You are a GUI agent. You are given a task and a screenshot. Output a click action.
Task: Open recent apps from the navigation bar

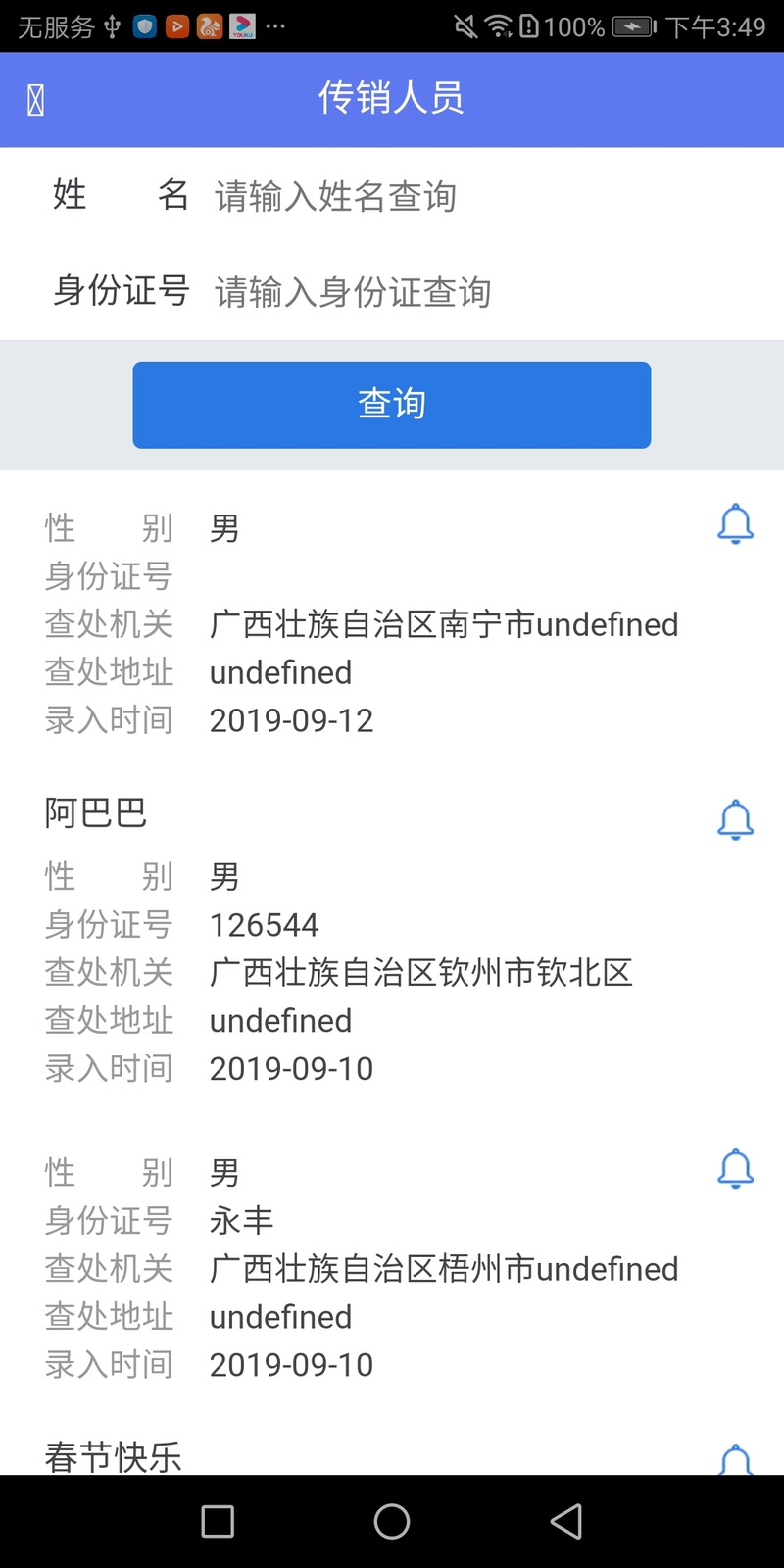click(x=218, y=1521)
